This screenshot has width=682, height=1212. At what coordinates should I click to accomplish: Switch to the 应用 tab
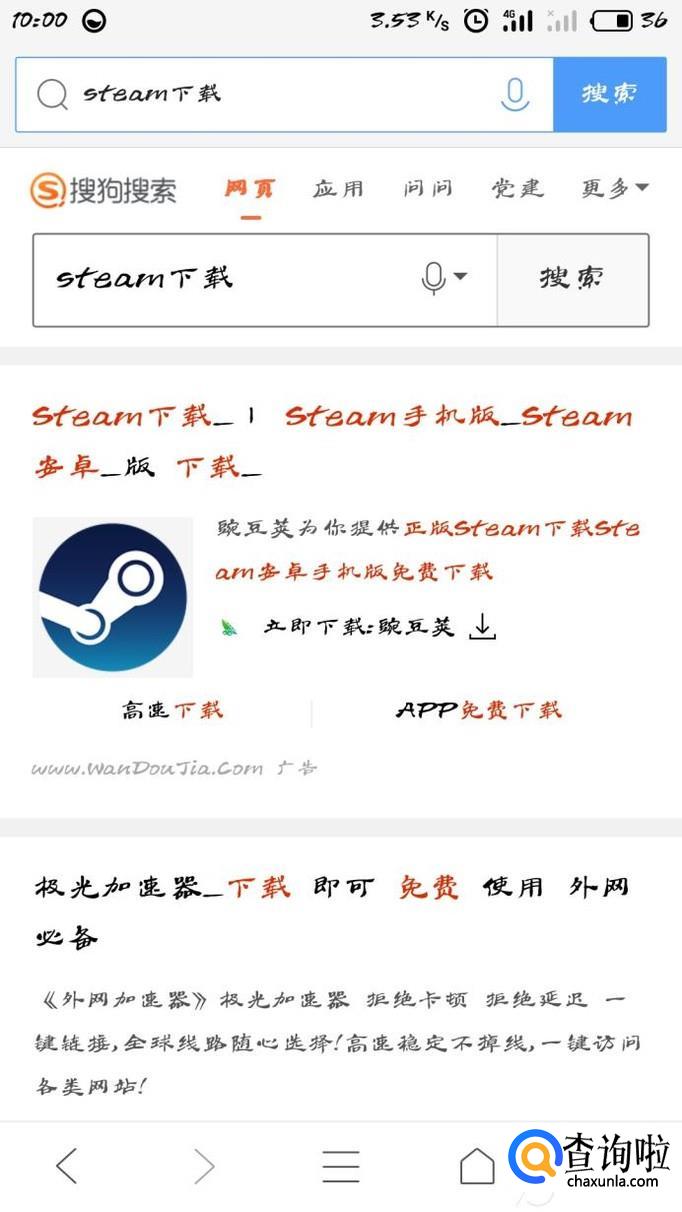pos(338,188)
